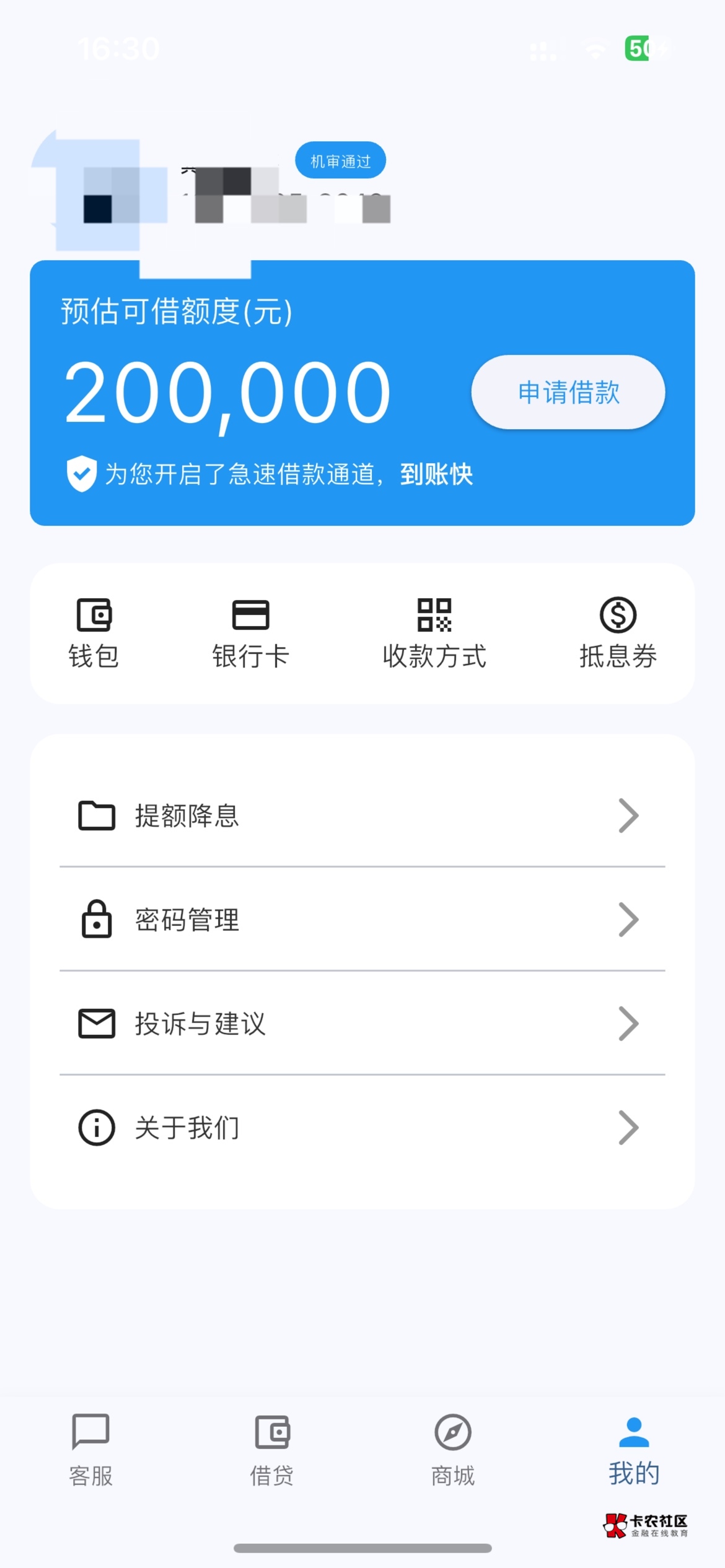Open 投诉与建议 feedback
This screenshot has width=725, height=1568.
click(362, 1024)
